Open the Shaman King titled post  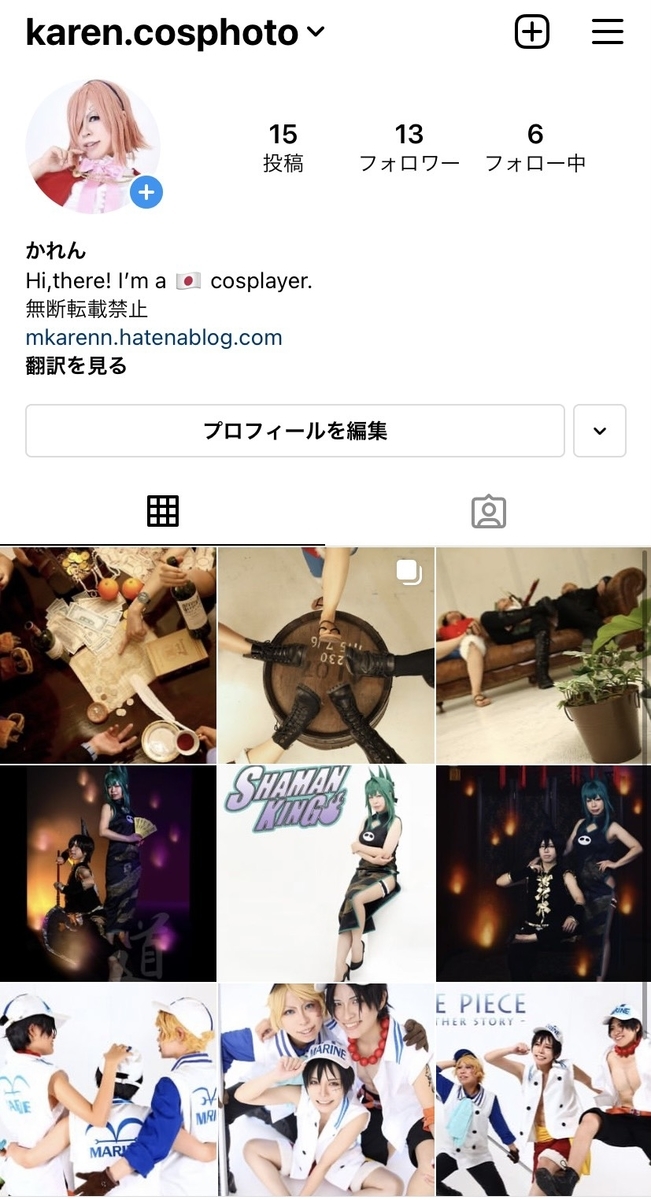pos(326,873)
